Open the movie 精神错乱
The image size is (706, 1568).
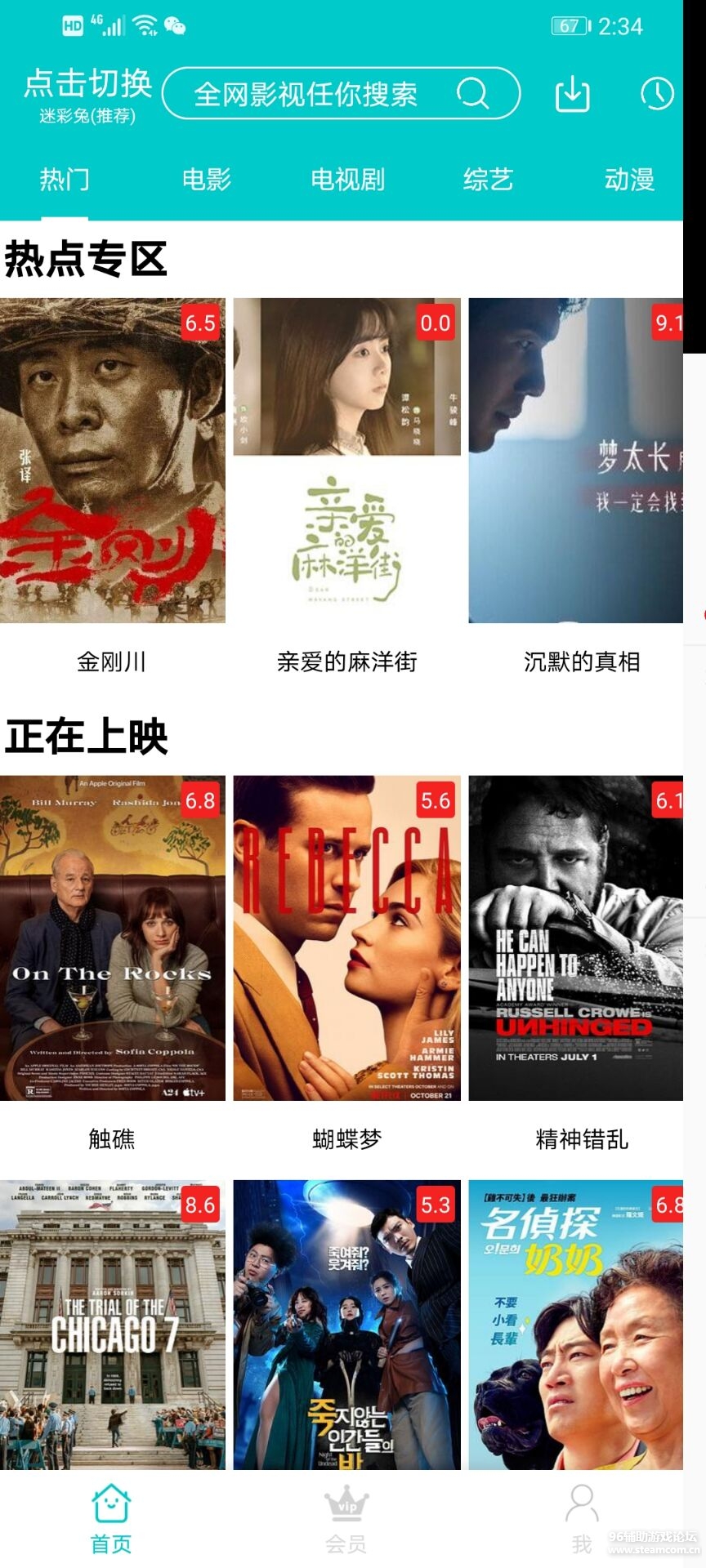(x=575, y=938)
